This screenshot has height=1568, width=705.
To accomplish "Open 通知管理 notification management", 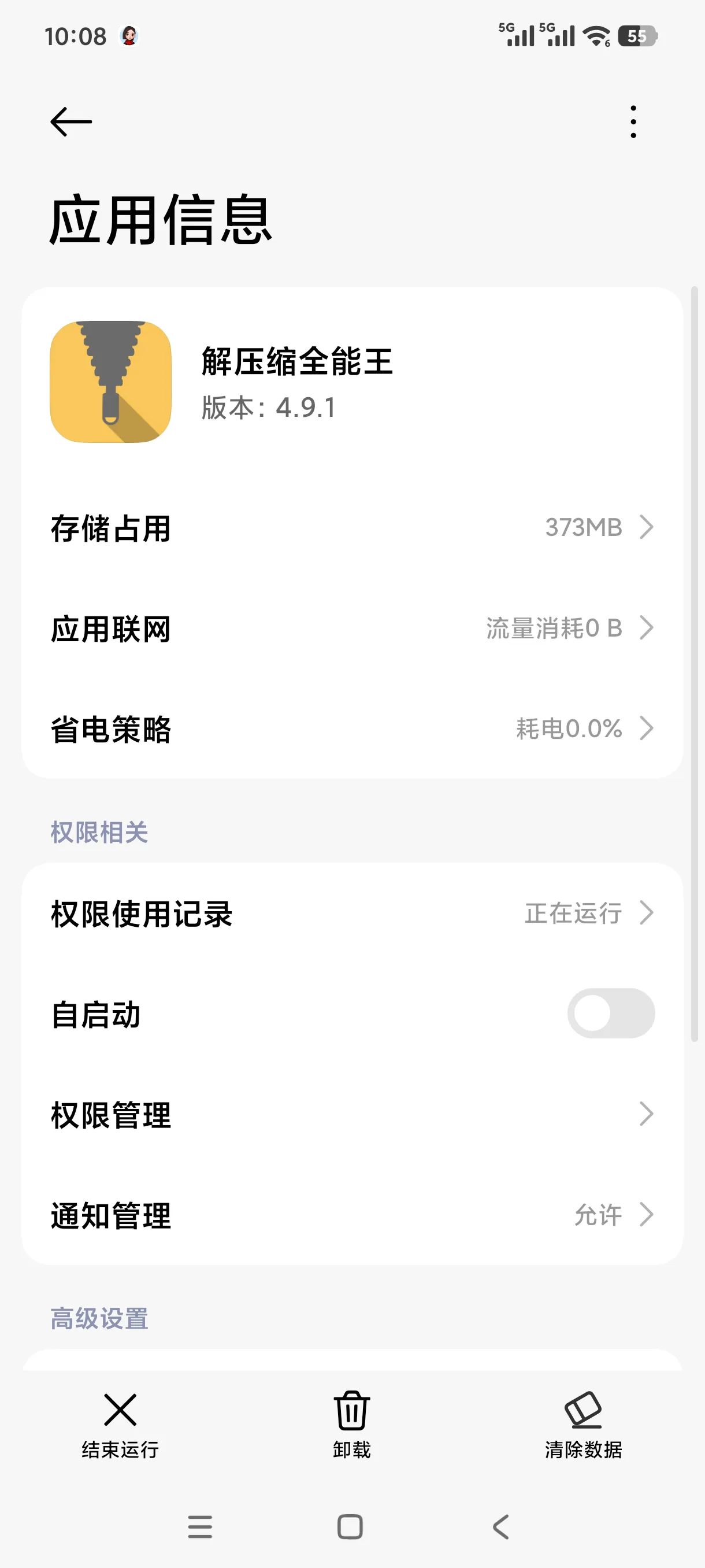I will click(352, 1215).
